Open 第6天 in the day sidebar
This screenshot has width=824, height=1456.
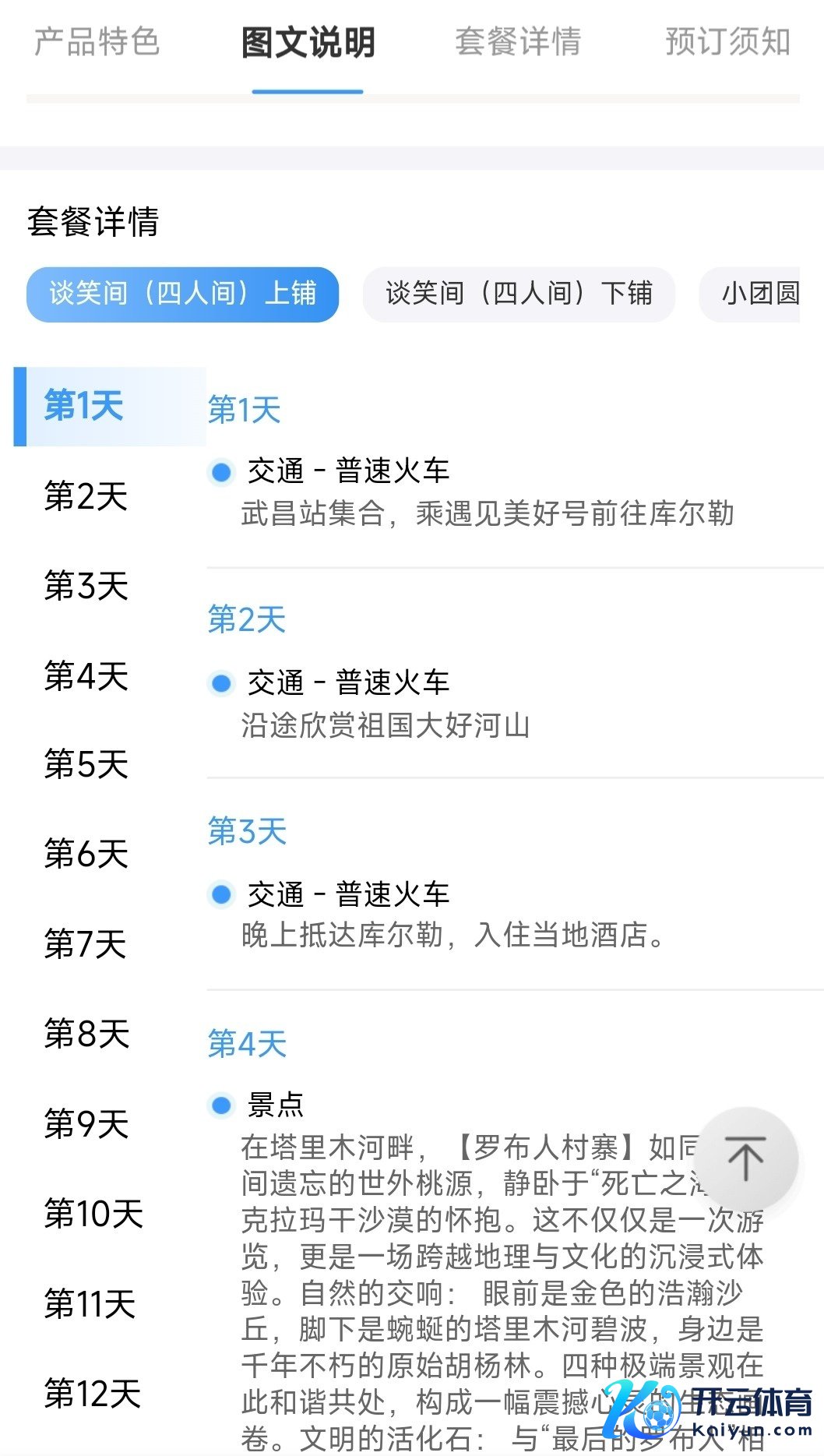pyautogui.click(x=86, y=854)
